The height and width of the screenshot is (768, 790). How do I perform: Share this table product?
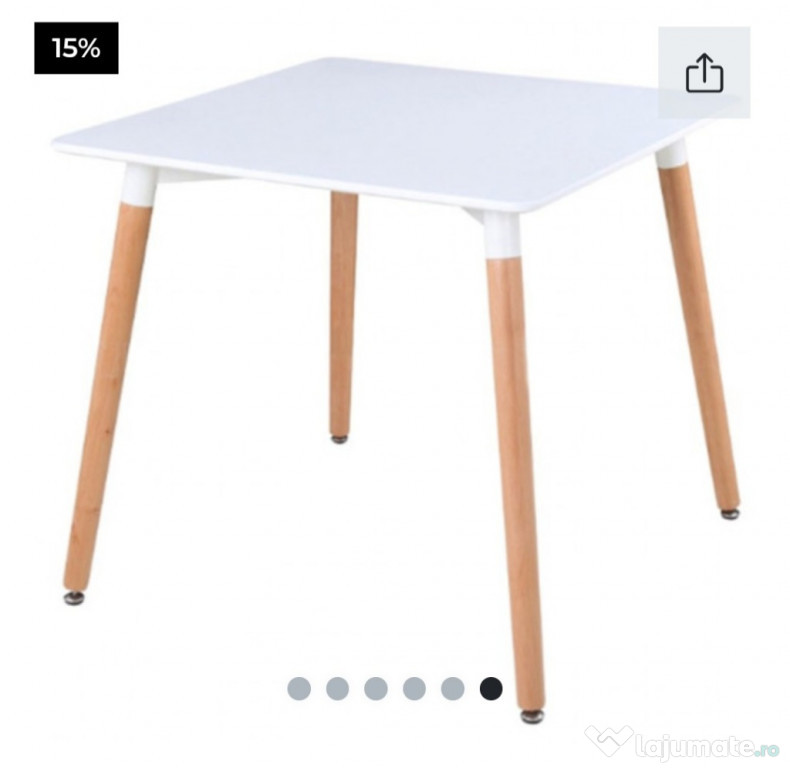704,73
